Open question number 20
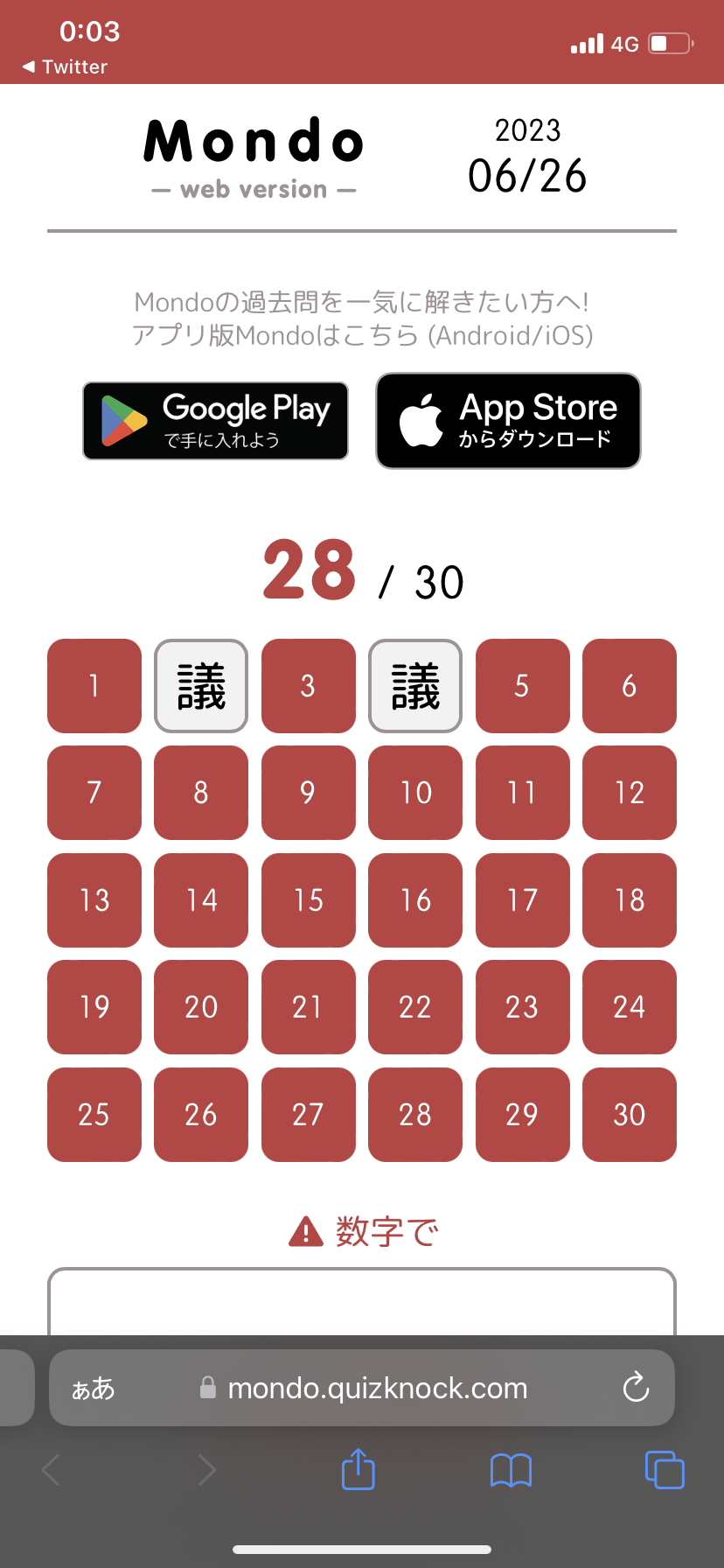 pyautogui.click(x=201, y=1007)
